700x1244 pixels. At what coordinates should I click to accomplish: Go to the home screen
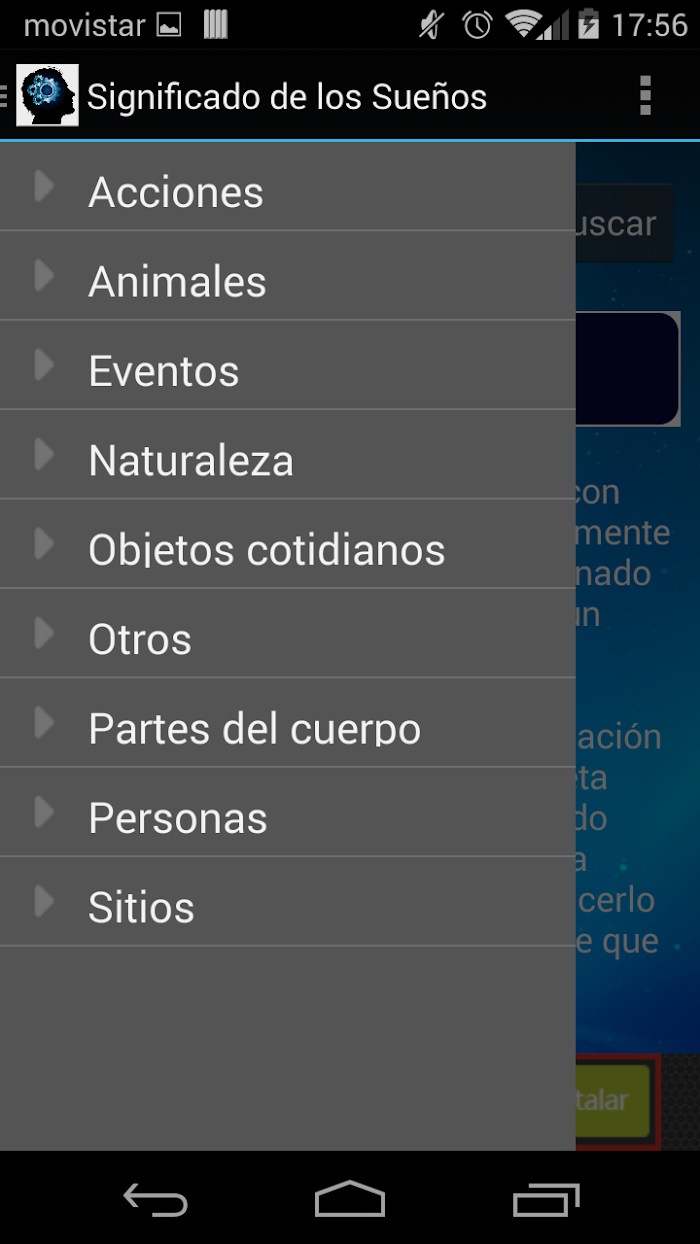pyautogui.click(x=350, y=1198)
